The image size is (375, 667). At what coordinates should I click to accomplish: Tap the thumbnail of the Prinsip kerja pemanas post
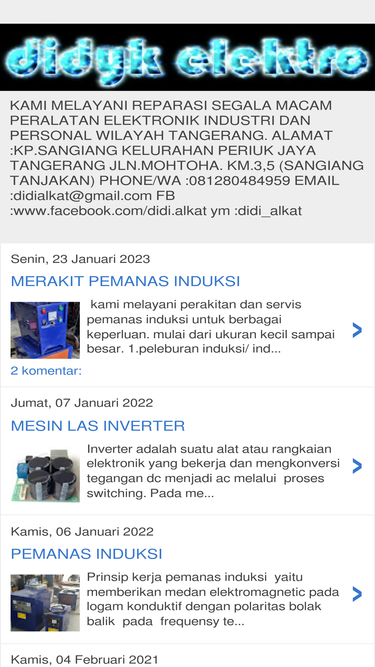[x=45, y=603]
